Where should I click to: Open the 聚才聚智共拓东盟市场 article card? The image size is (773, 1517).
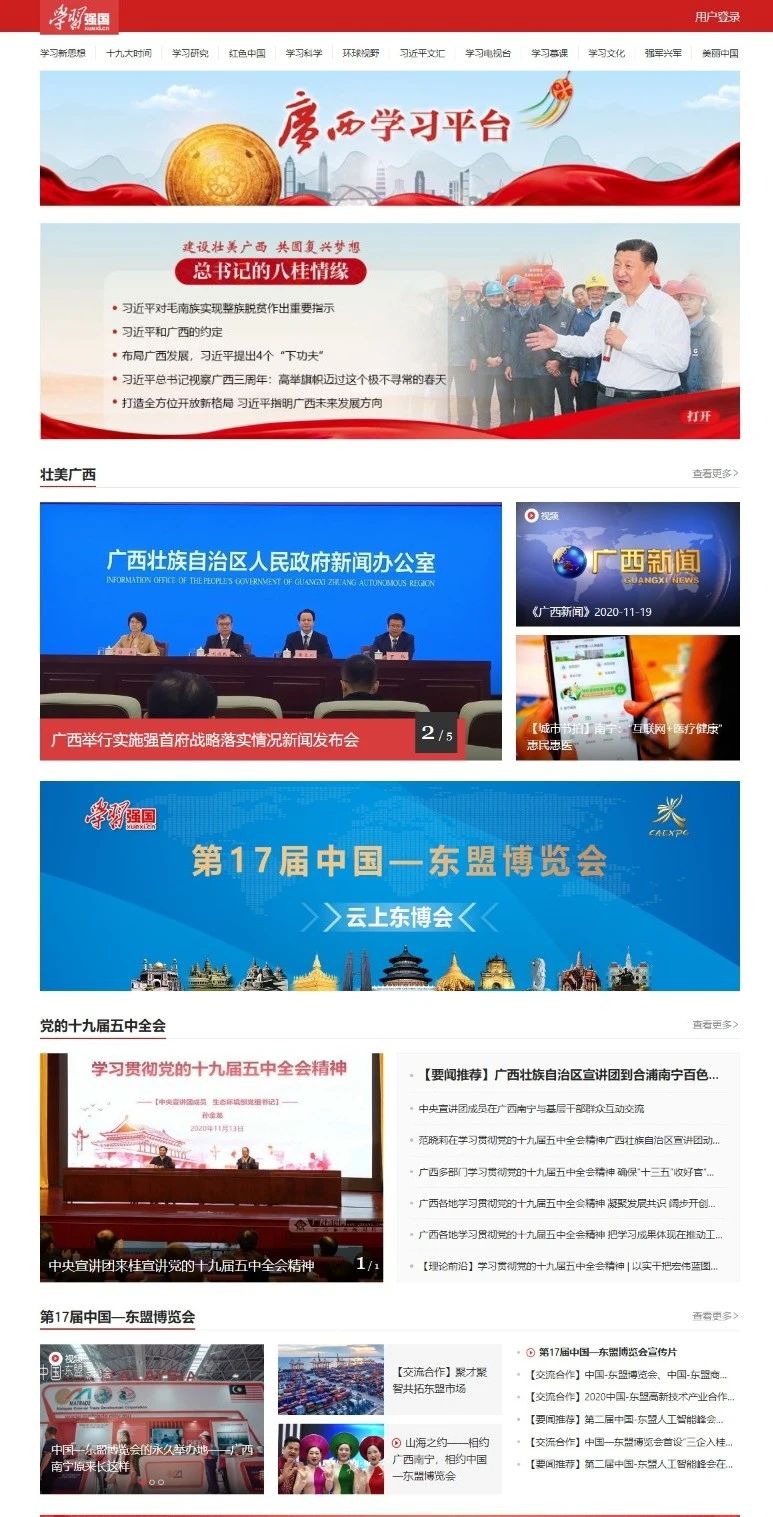click(390, 1379)
